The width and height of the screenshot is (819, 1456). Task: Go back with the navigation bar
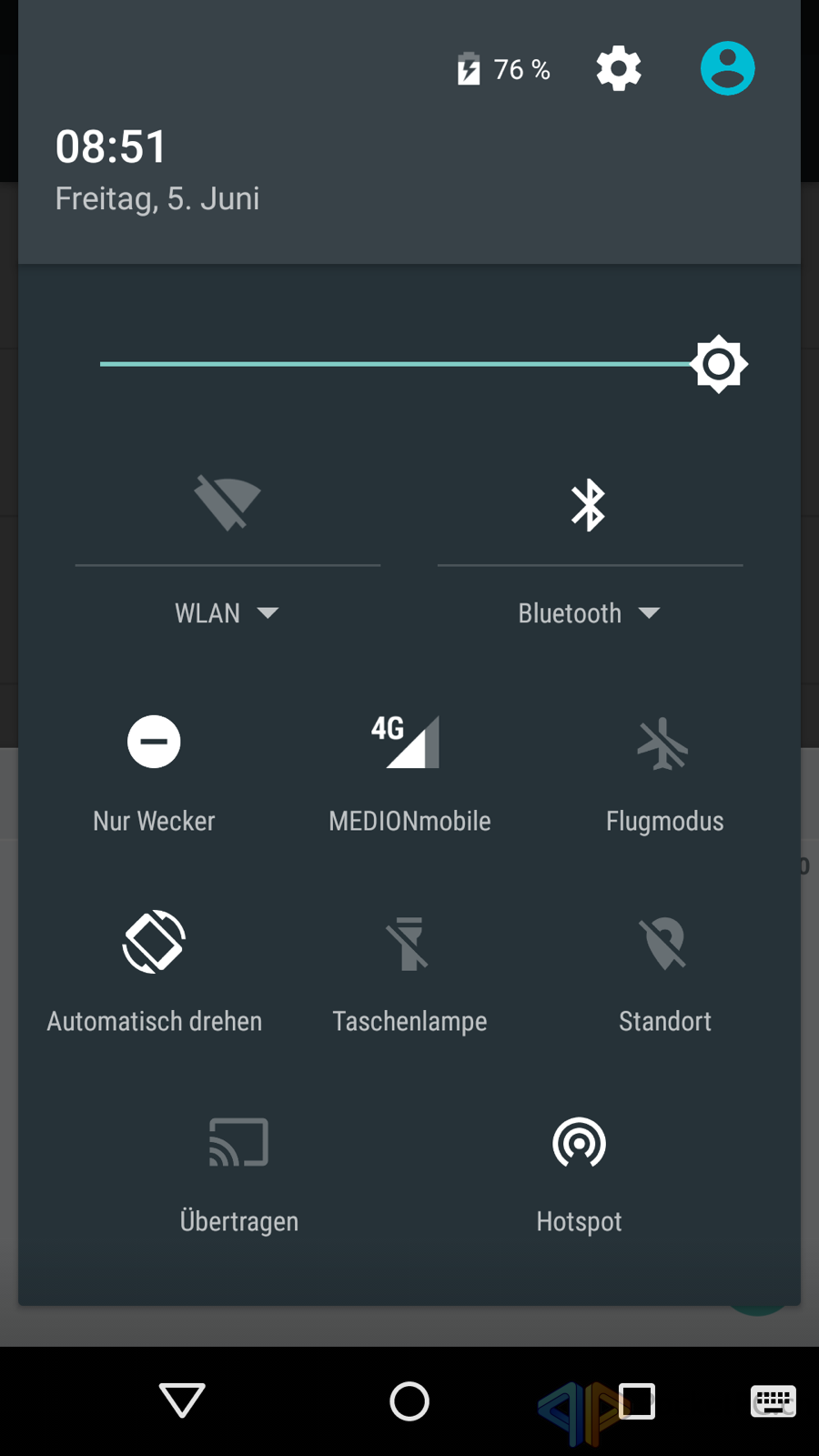point(182,1400)
